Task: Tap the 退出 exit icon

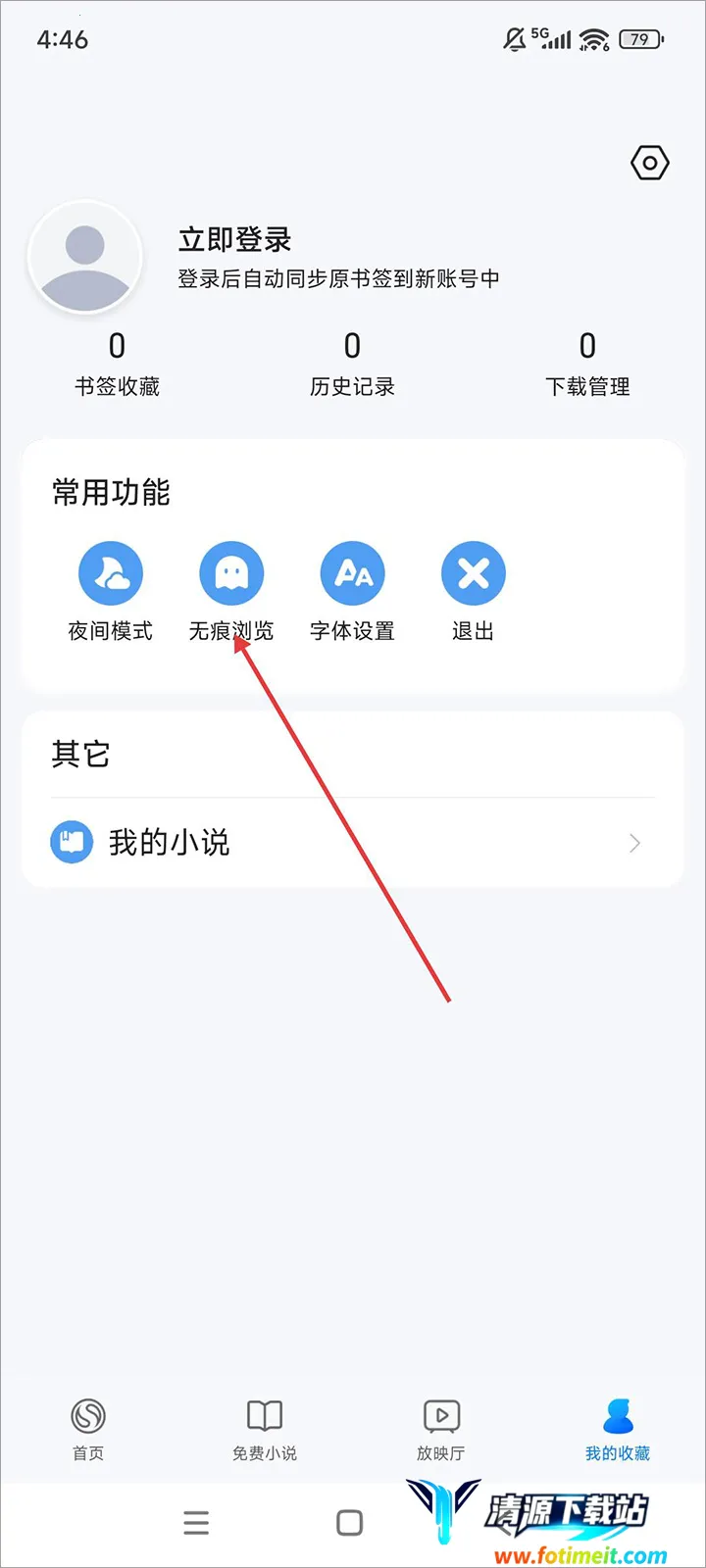Action: coord(473,572)
